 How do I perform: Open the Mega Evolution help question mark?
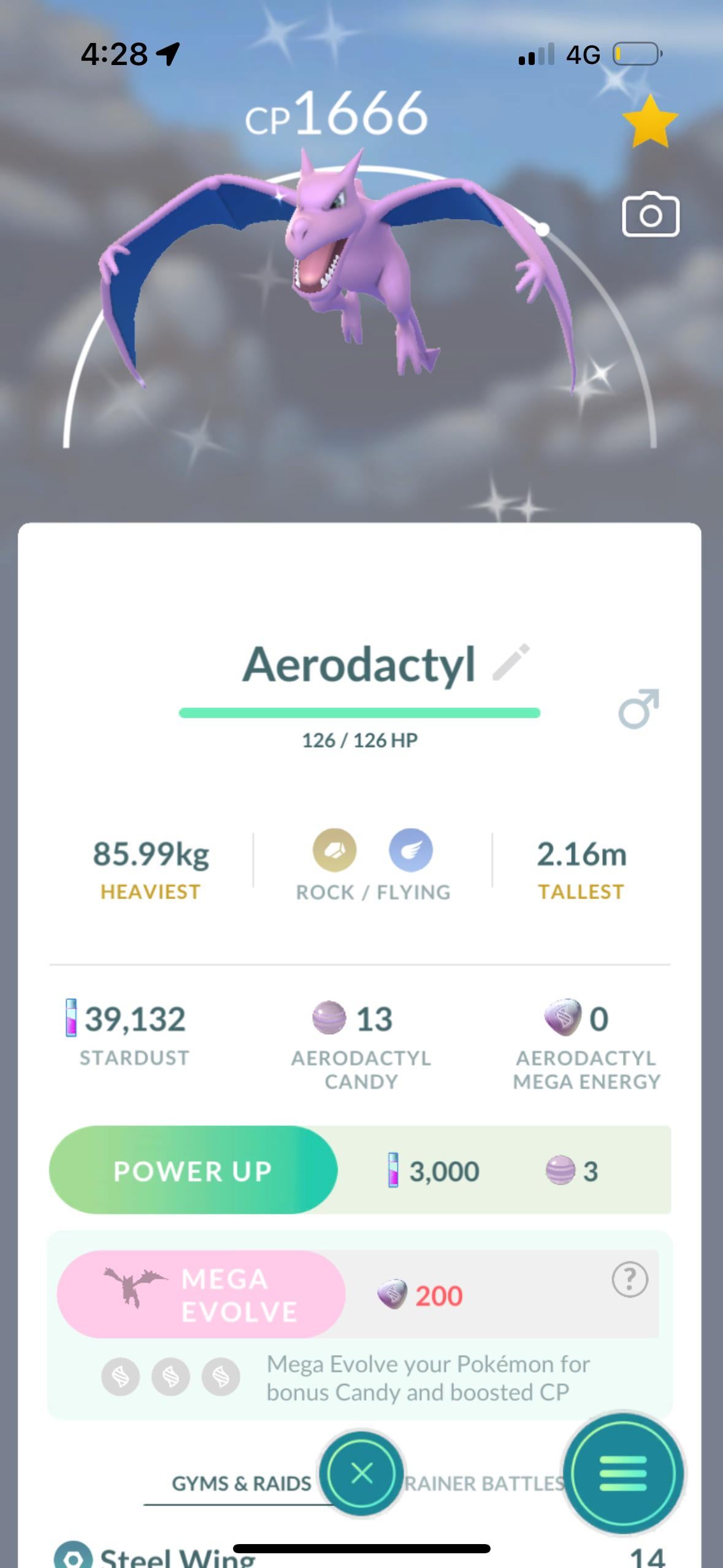point(629,1280)
